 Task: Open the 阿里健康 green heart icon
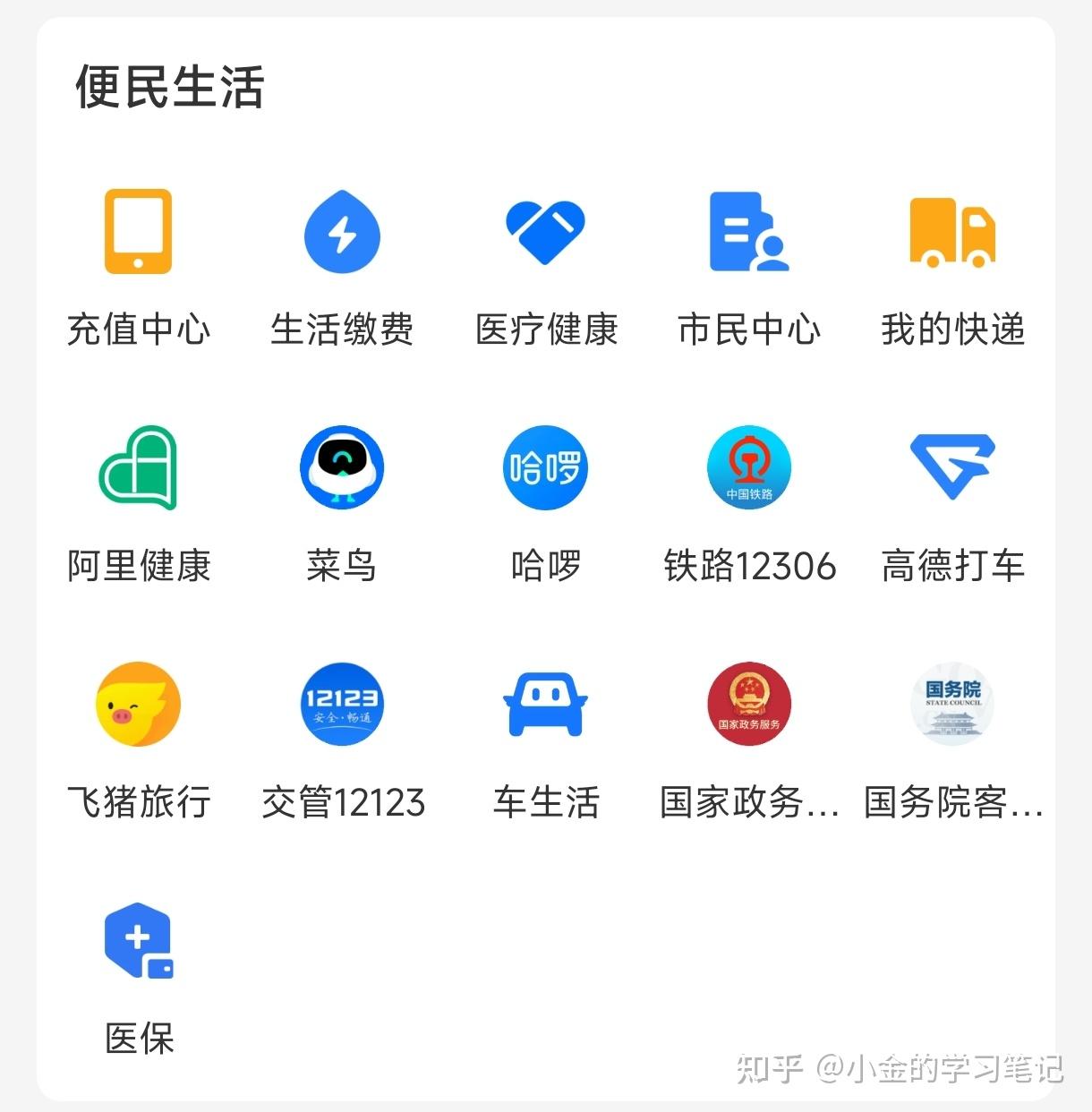[x=137, y=468]
